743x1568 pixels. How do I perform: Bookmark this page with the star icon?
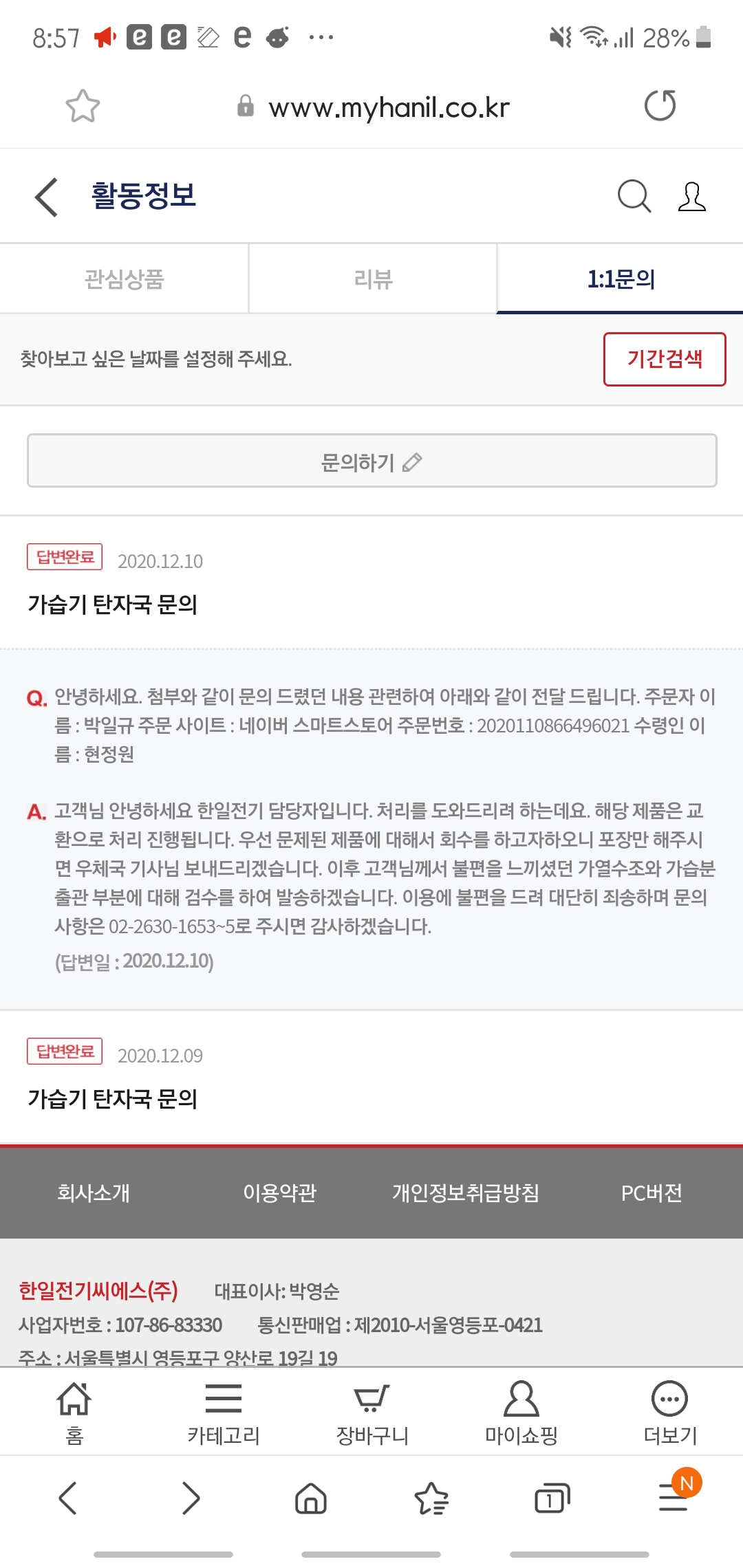pyautogui.click(x=83, y=106)
